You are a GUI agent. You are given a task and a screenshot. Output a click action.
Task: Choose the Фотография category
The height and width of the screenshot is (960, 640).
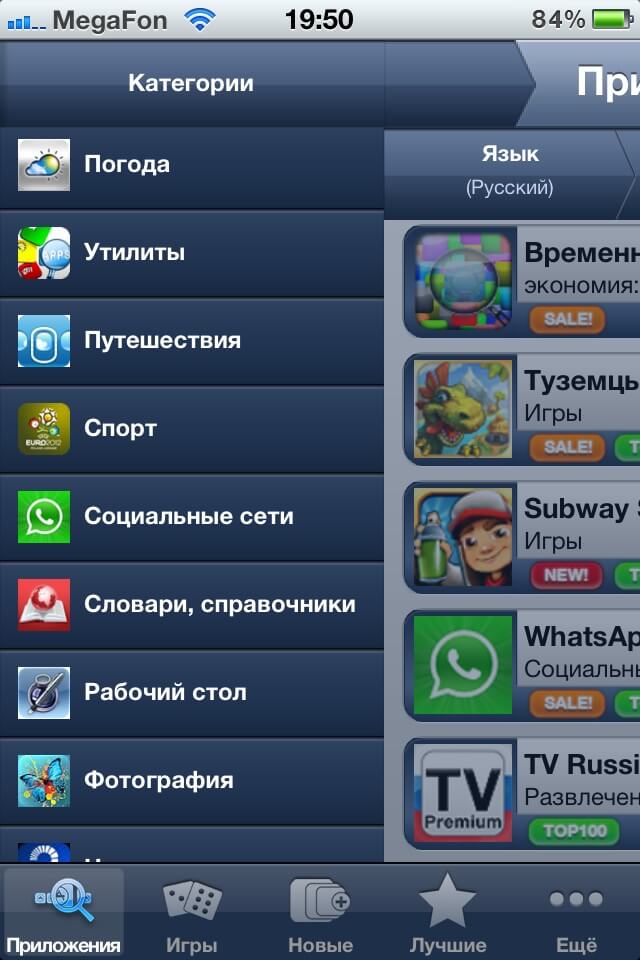click(x=190, y=781)
